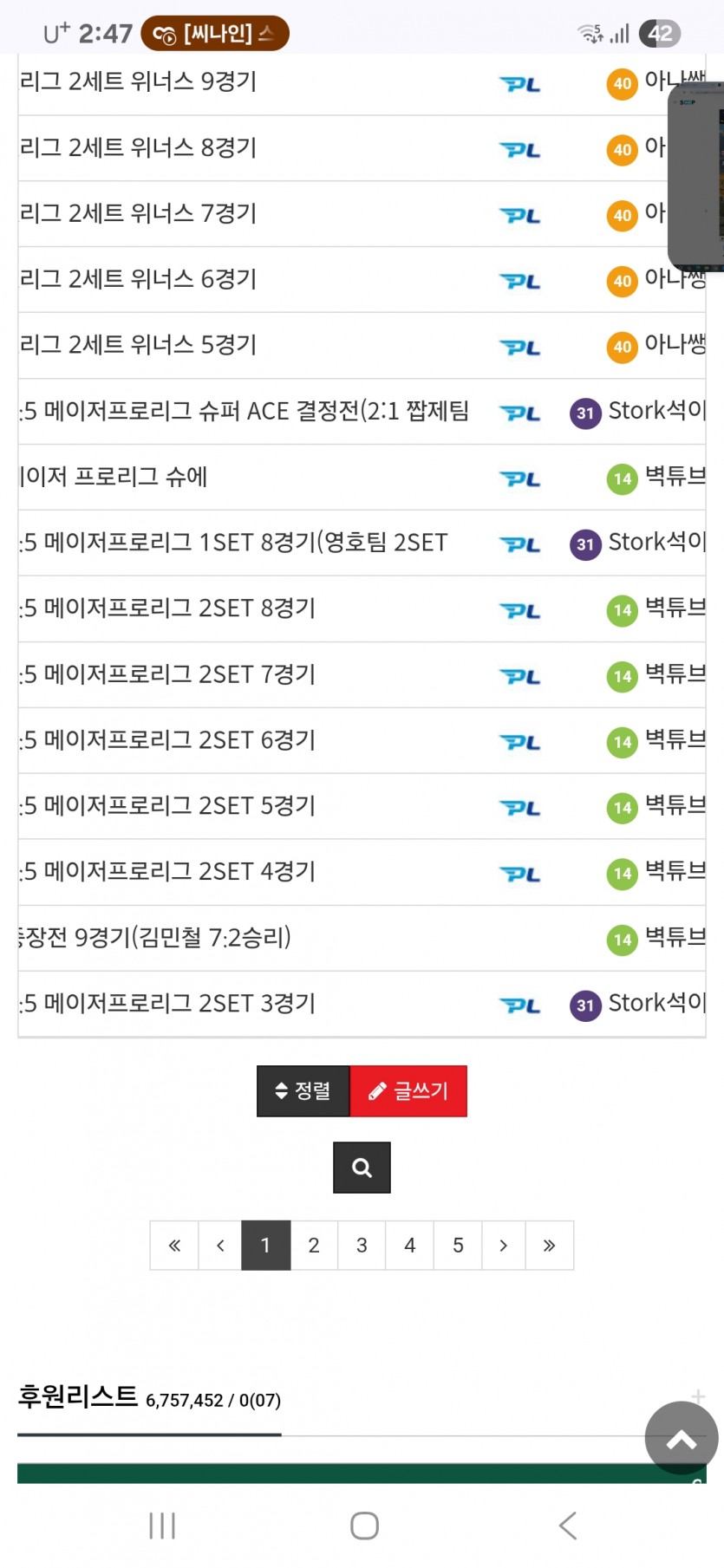Tap the system back button
724x1568 pixels.
[x=568, y=1526]
